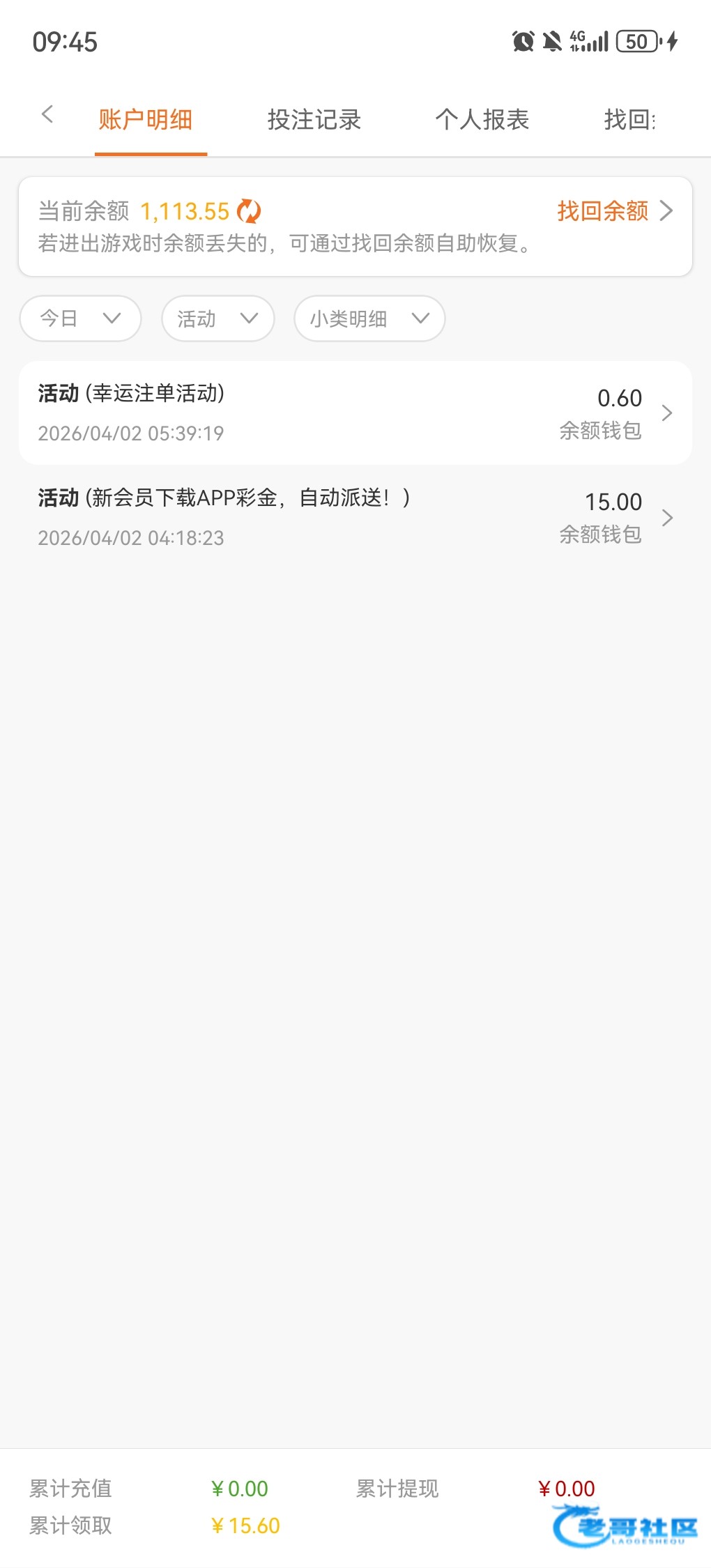Select the 账户明细 tab
This screenshot has height=1568, width=711.
point(146,120)
